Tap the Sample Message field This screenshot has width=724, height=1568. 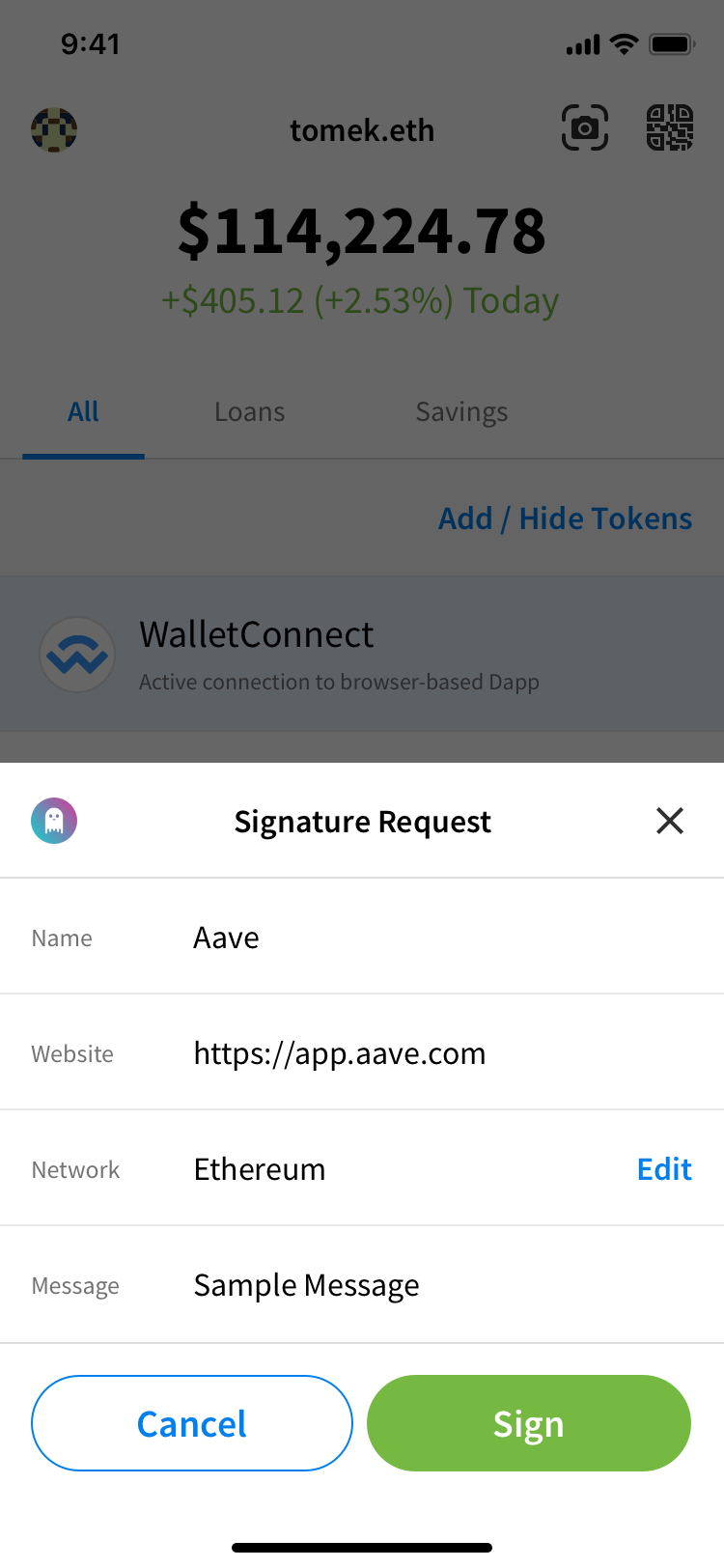[306, 1285]
